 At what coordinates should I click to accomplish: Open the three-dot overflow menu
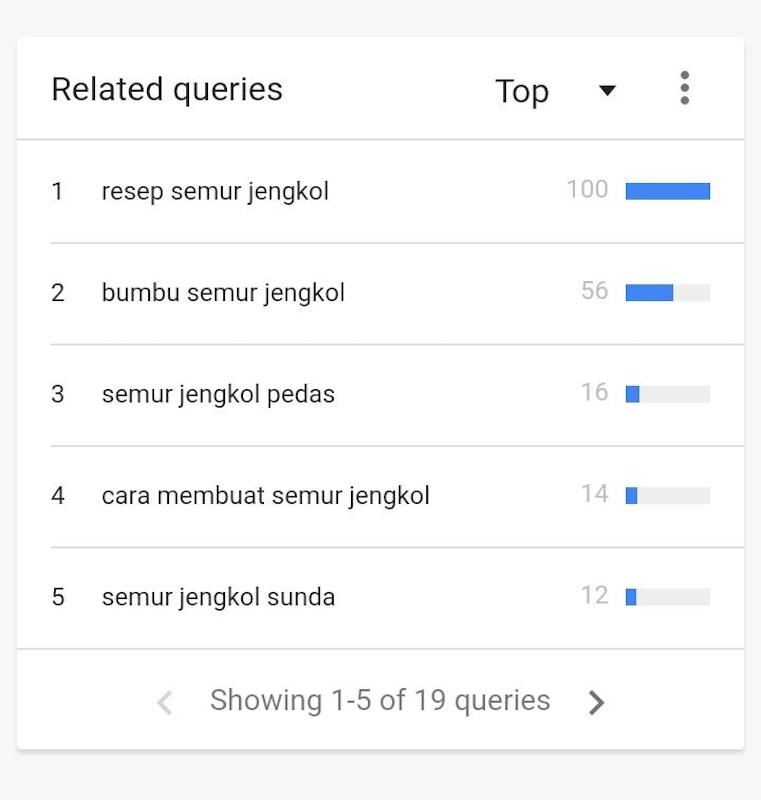click(685, 88)
